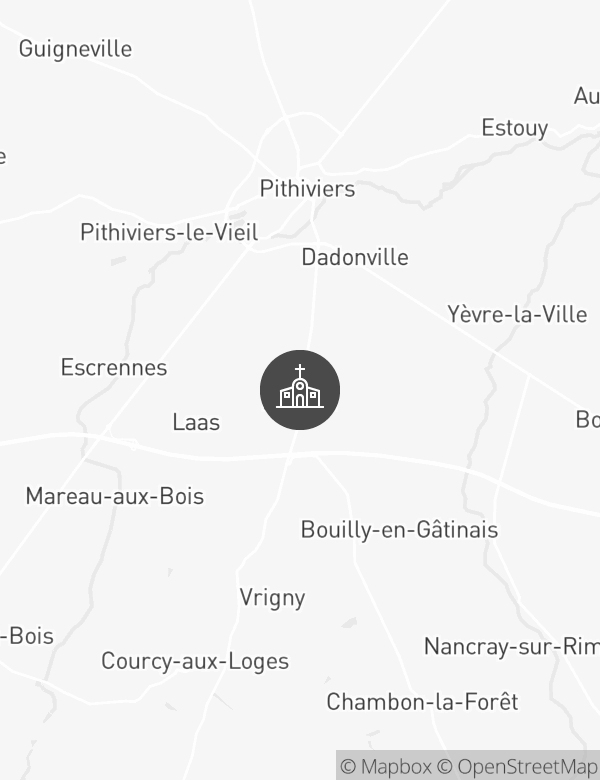The width and height of the screenshot is (600, 780).
Task: Open the OpenStreetMap attribution link
Action: click(520, 767)
